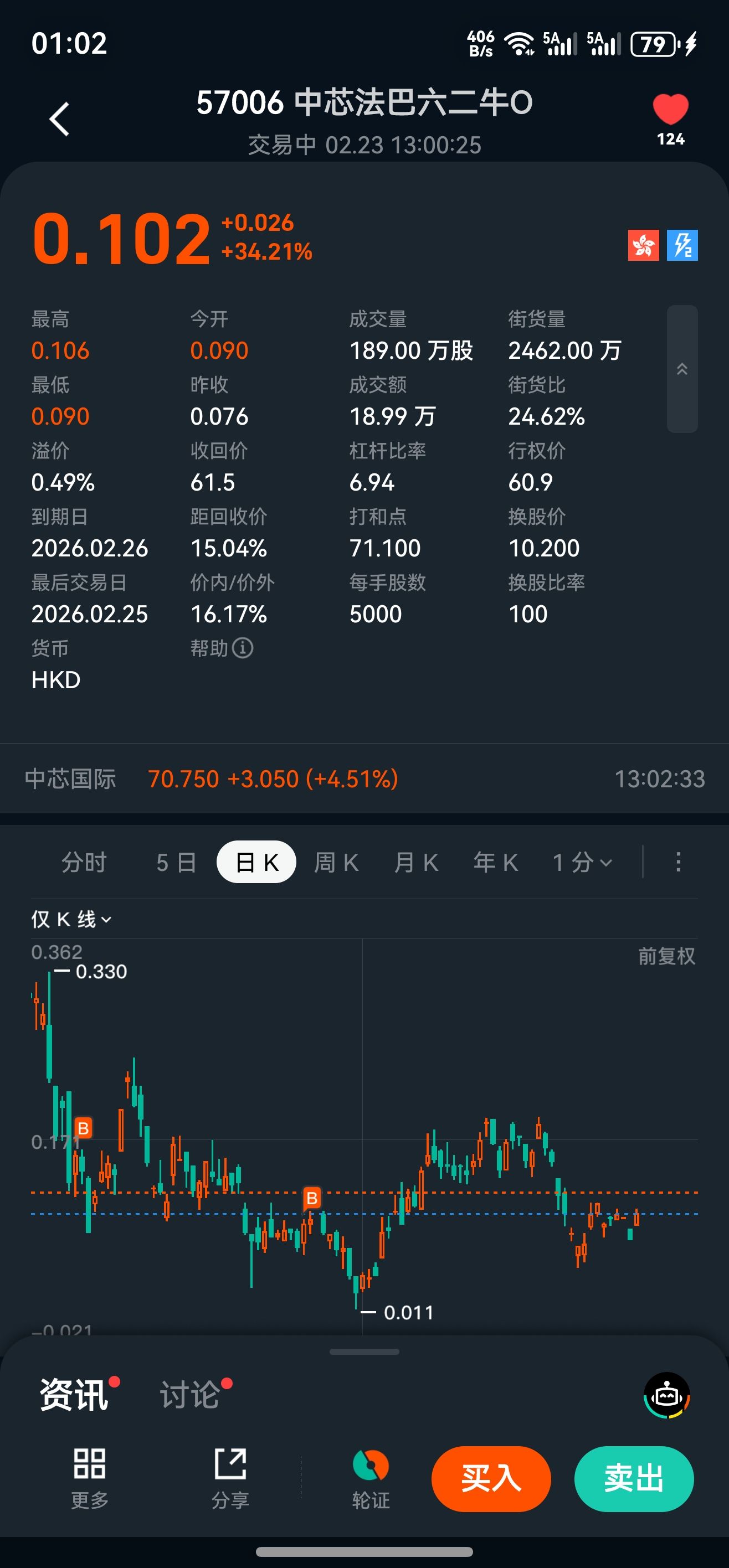Open the 更多 menu
The image size is (729, 1568).
(x=90, y=1477)
